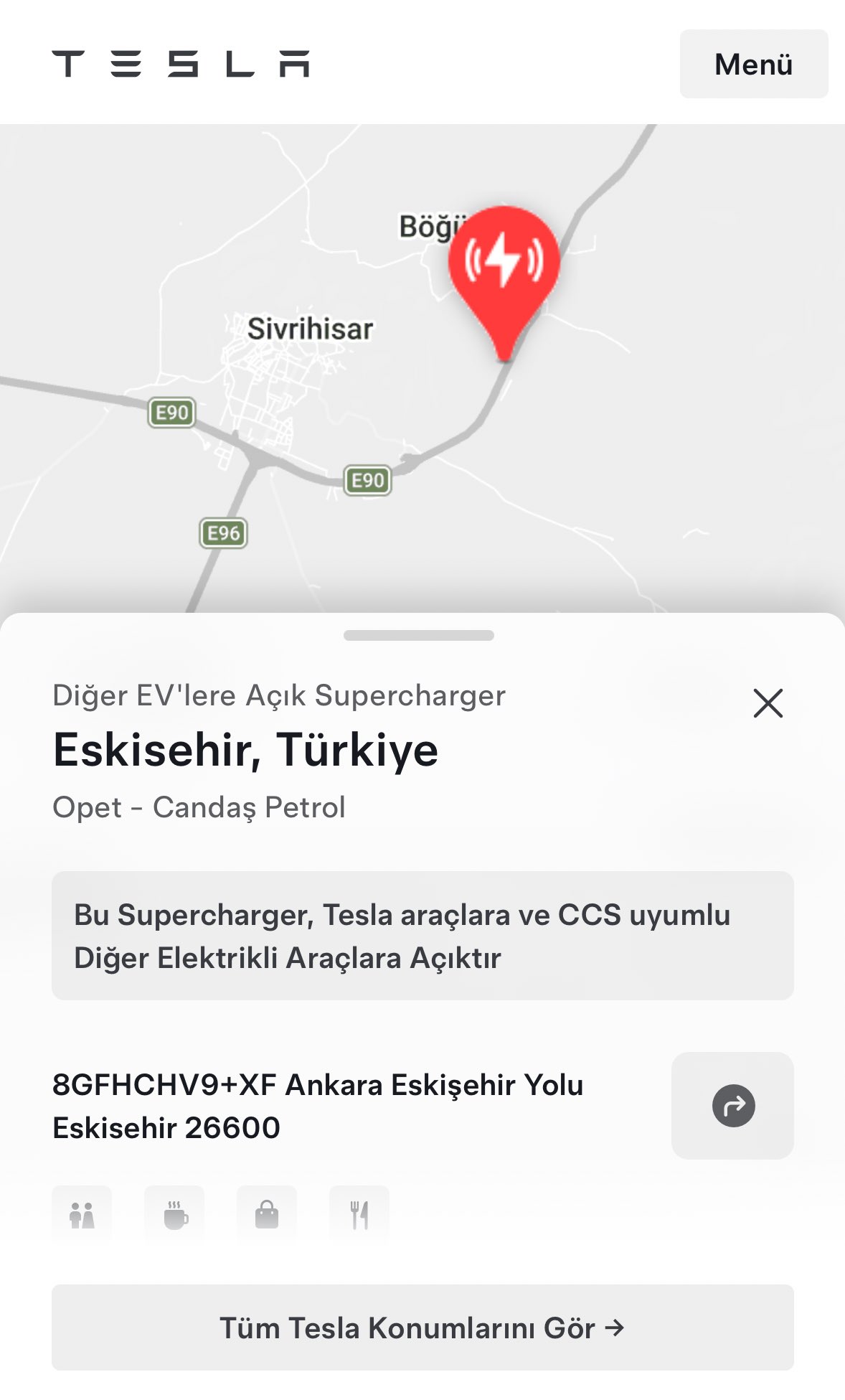Open Tüm Tesla Konumlarını Gör

coord(422,1328)
